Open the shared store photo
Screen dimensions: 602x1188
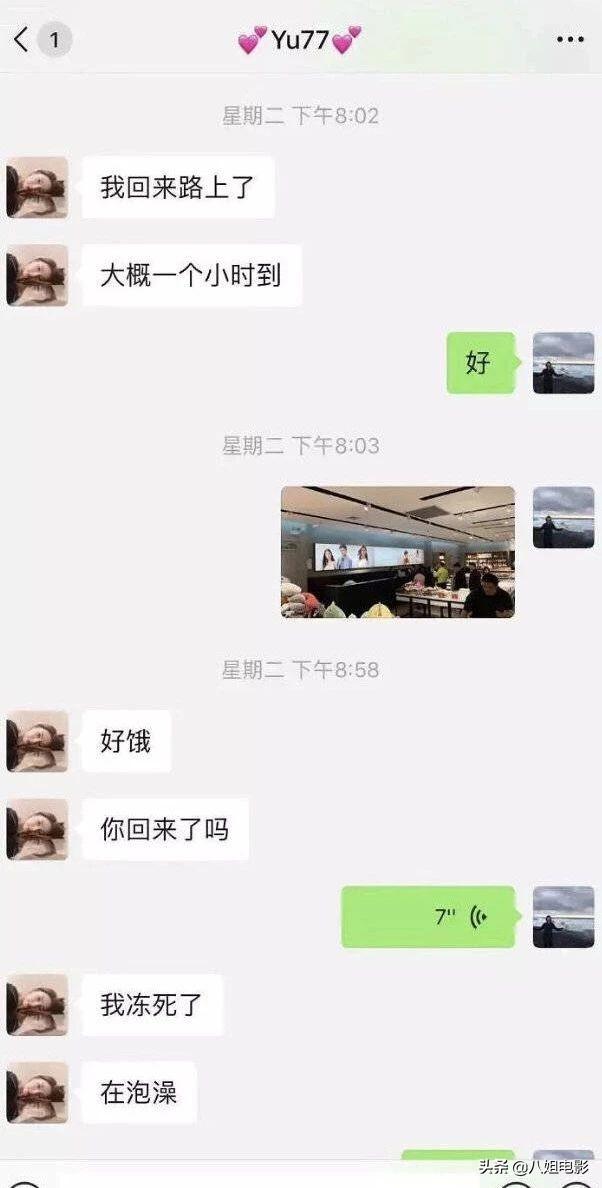point(398,552)
